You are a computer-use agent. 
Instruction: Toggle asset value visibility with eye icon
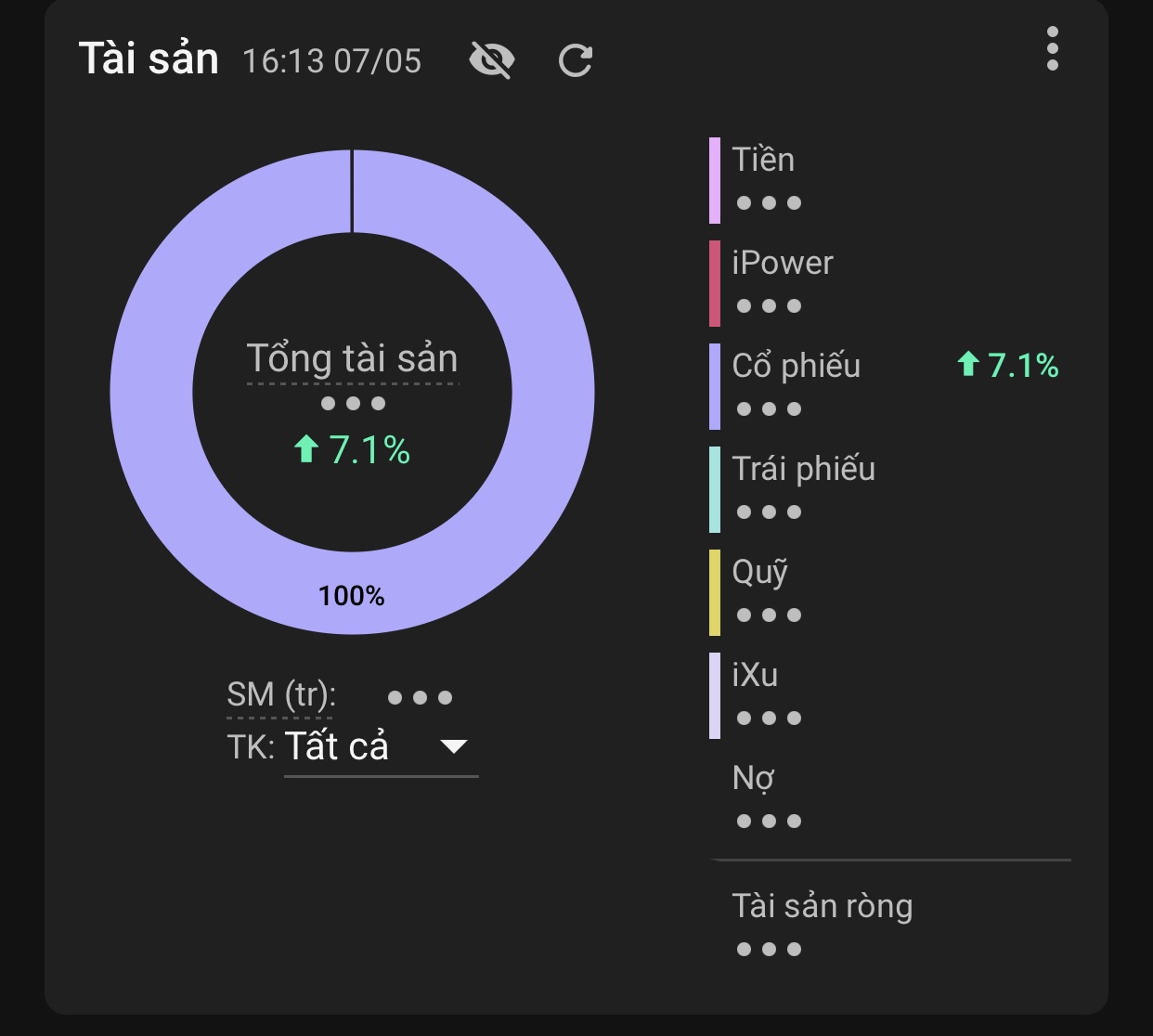[491, 60]
